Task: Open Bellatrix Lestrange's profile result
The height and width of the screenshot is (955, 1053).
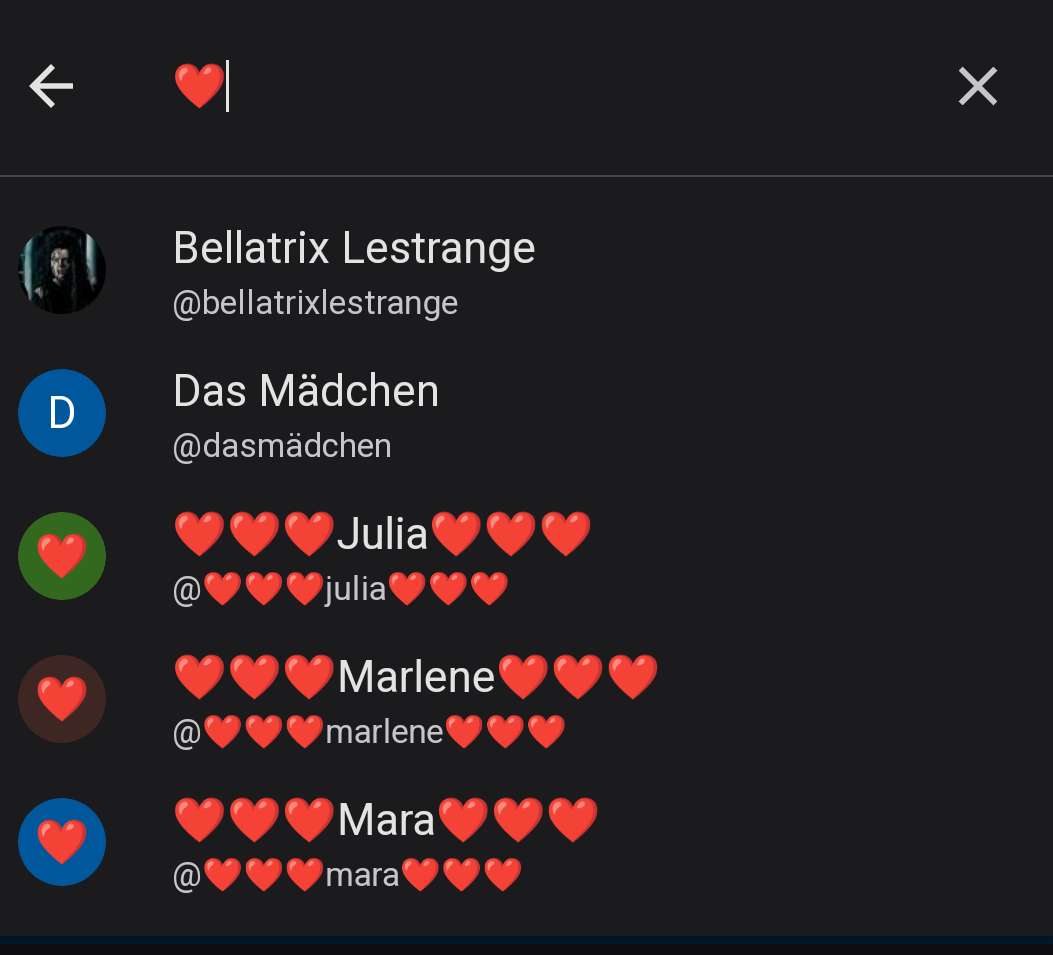Action: [354, 270]
